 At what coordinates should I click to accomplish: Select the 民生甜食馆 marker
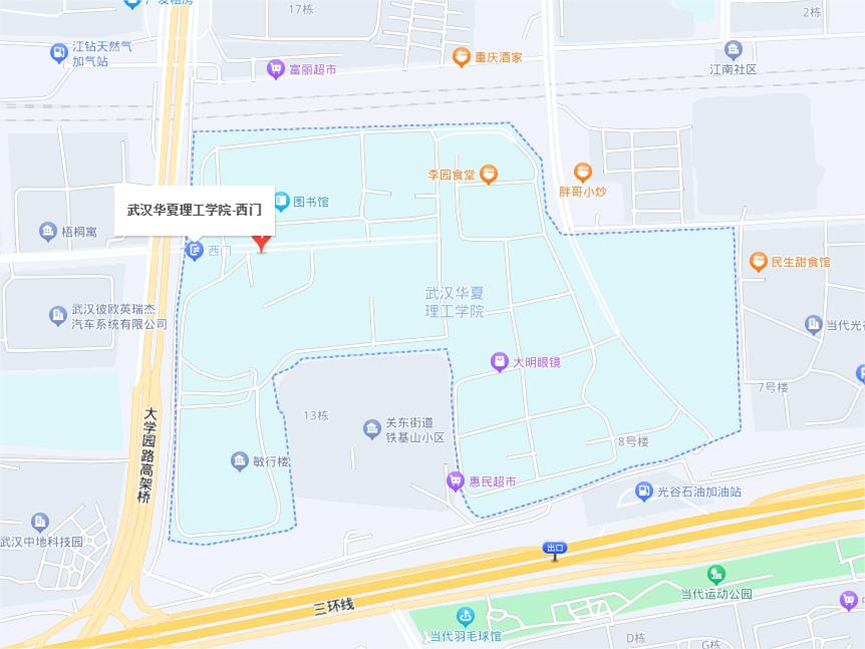coord(758,262)
